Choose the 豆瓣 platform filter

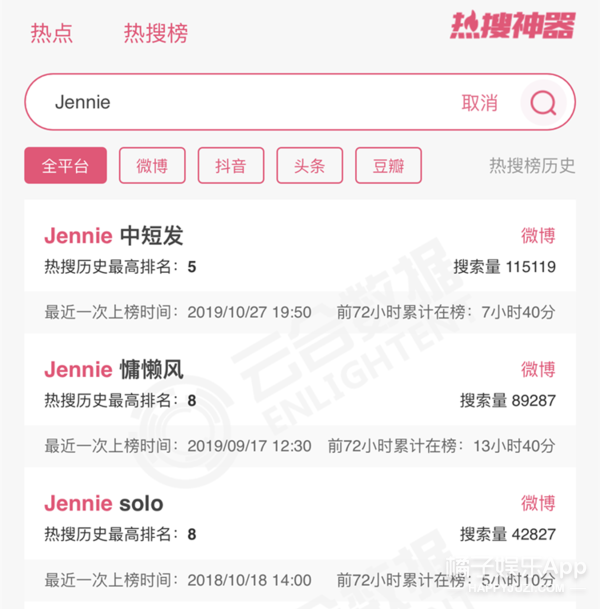click(388, 165)
